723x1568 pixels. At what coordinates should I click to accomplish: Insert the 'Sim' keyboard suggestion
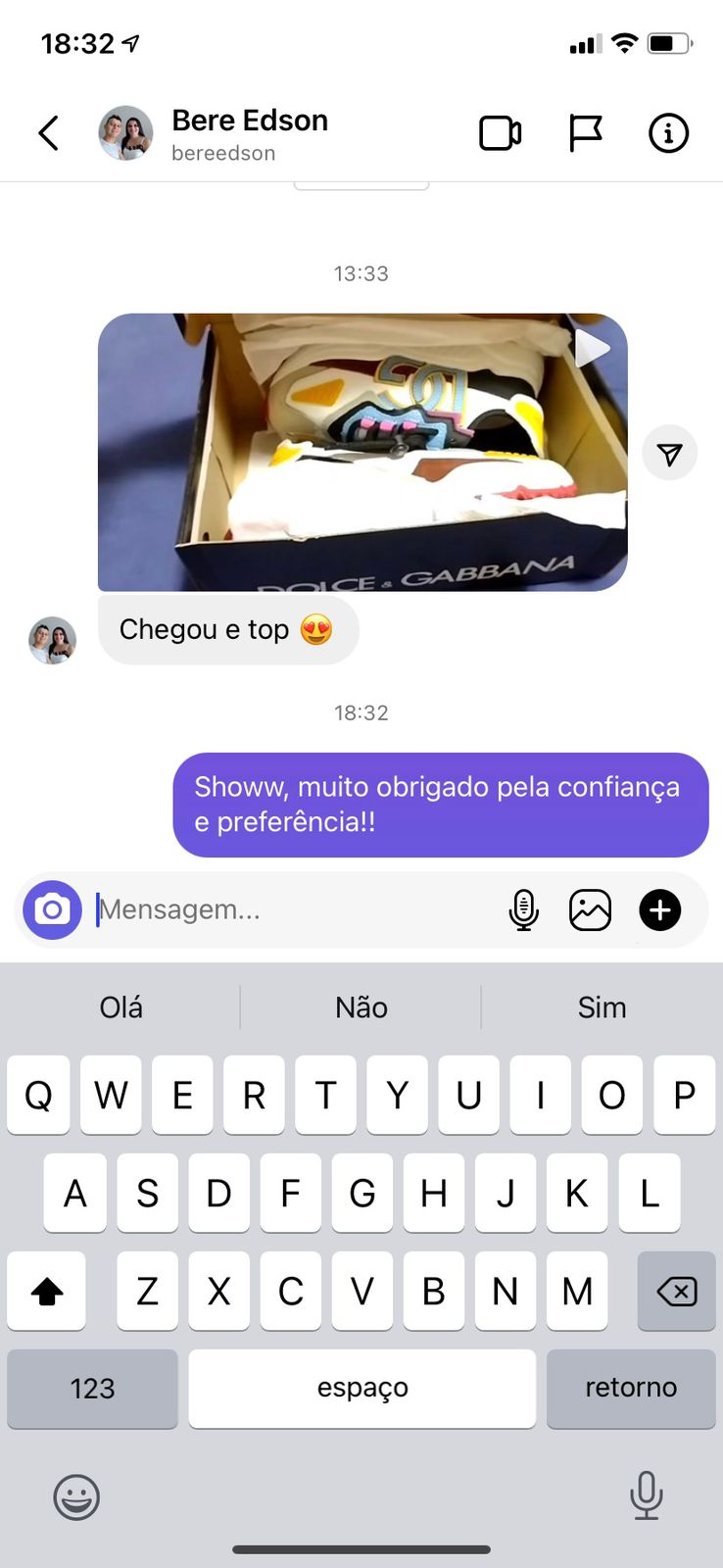click(602, 1007)
